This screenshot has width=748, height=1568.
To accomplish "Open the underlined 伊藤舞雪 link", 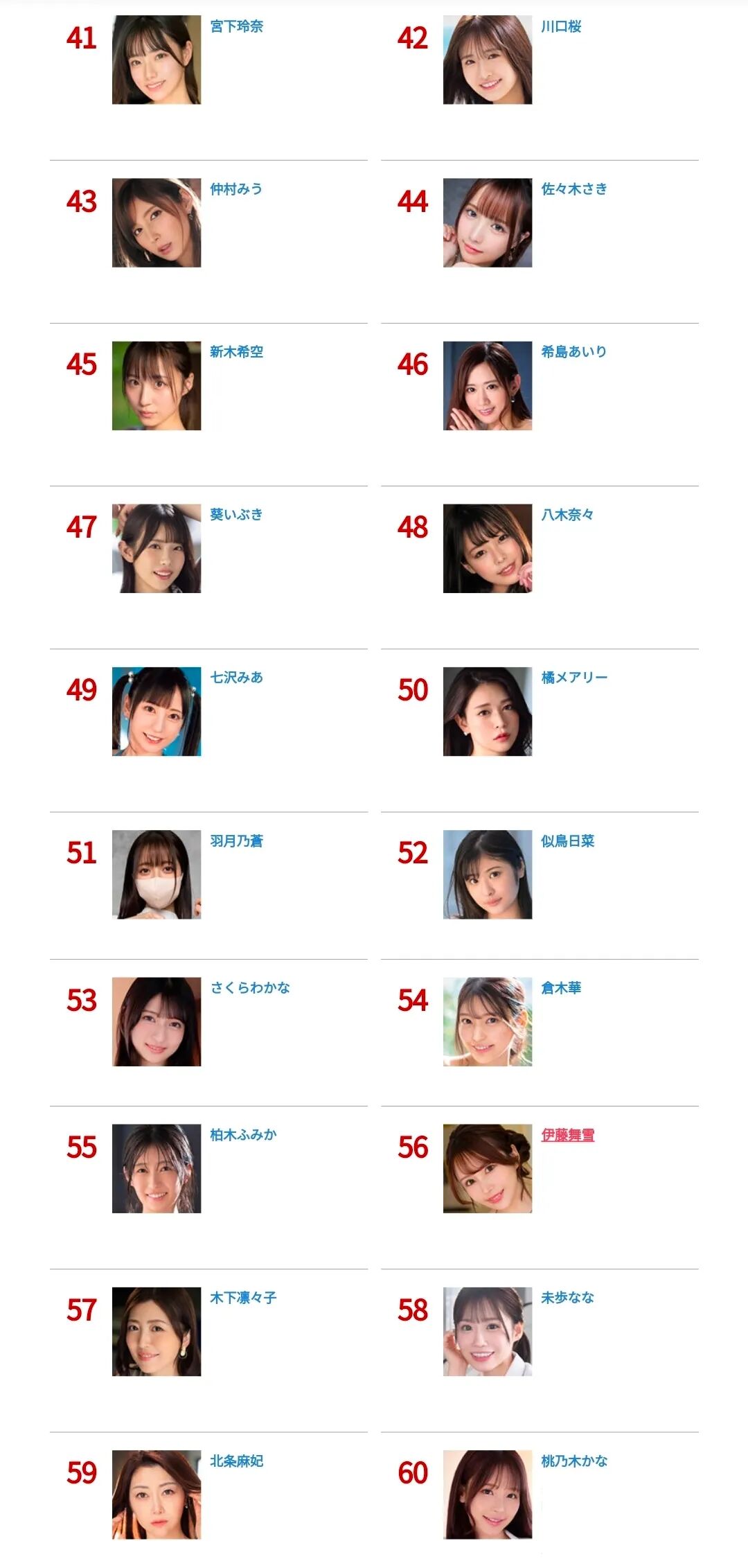I will pos(567,1135).
